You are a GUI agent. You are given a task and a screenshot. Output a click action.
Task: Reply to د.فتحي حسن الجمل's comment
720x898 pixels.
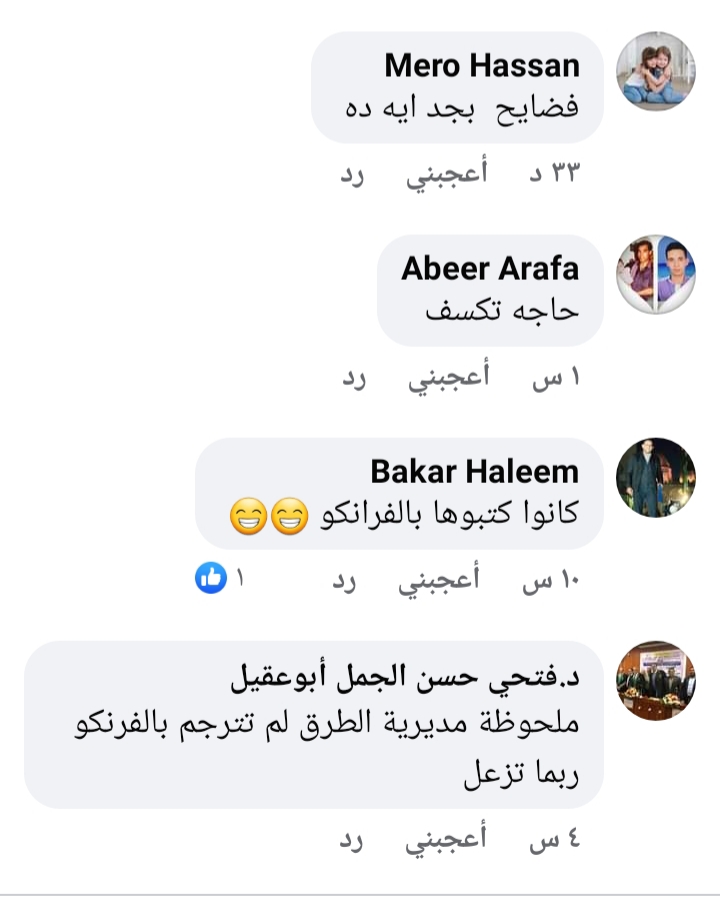[351, 840]
